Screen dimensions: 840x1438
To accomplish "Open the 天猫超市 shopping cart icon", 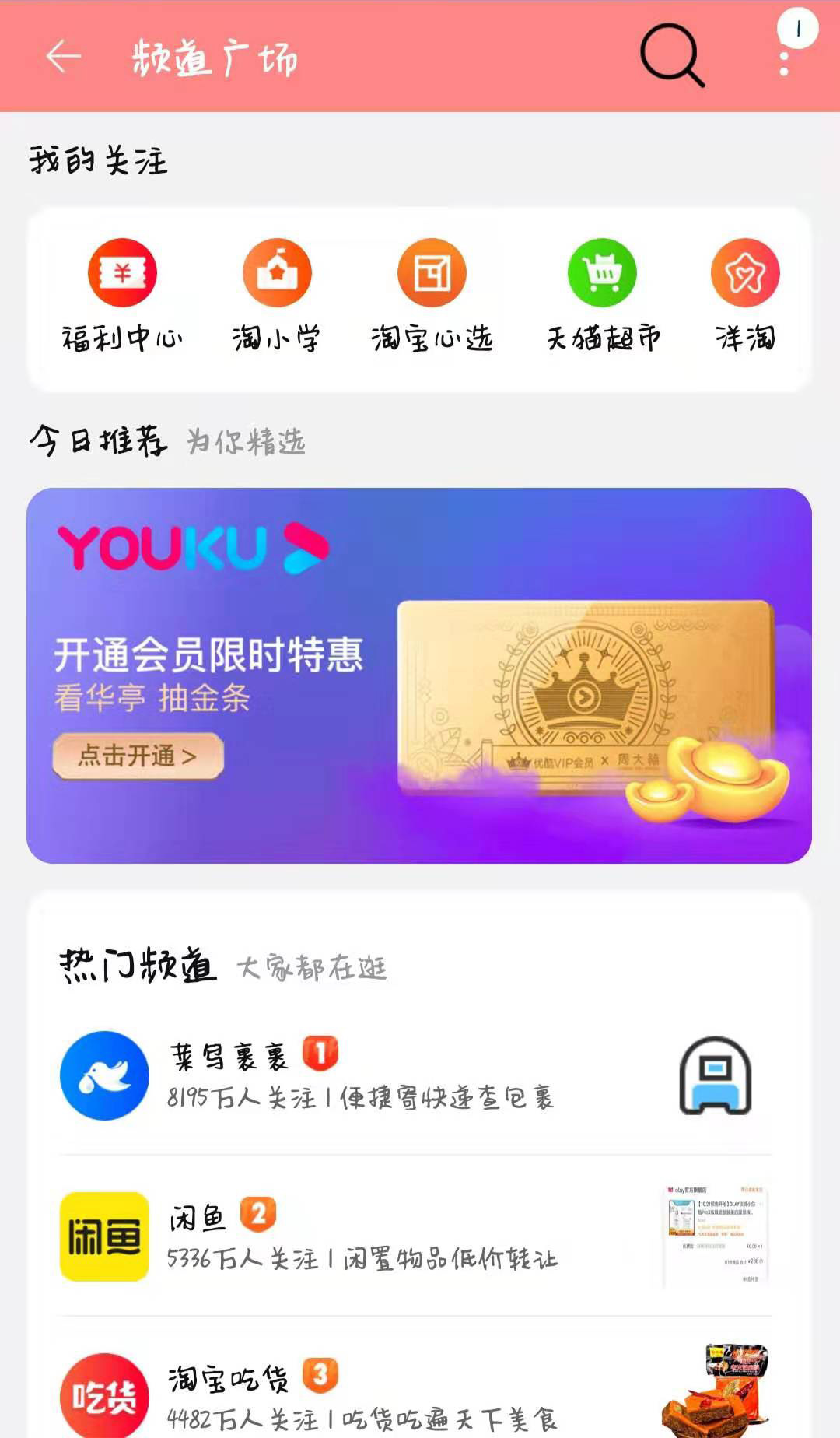I will click(603, 274).
